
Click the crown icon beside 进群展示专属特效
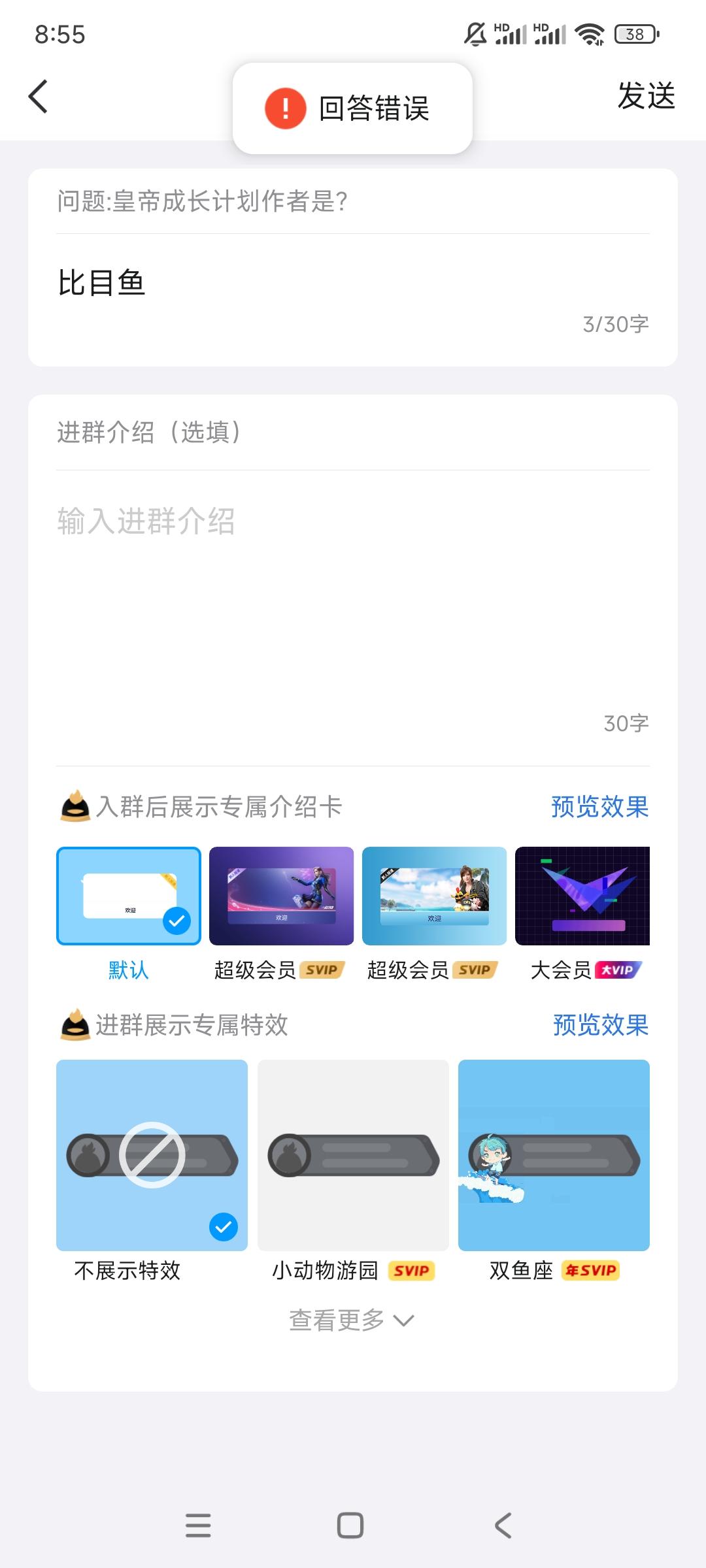pos(75,1025)
